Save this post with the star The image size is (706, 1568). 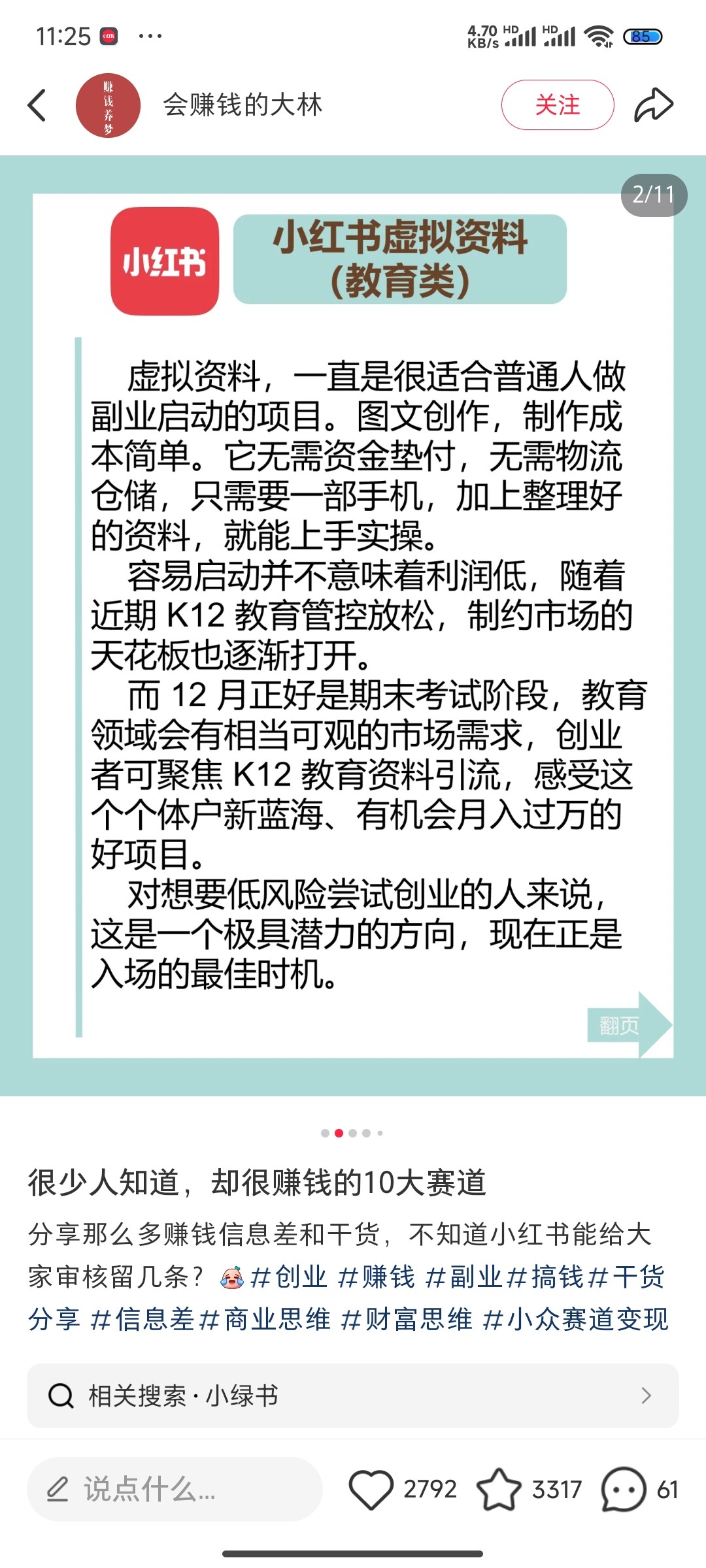click(x=499, y=1489)
